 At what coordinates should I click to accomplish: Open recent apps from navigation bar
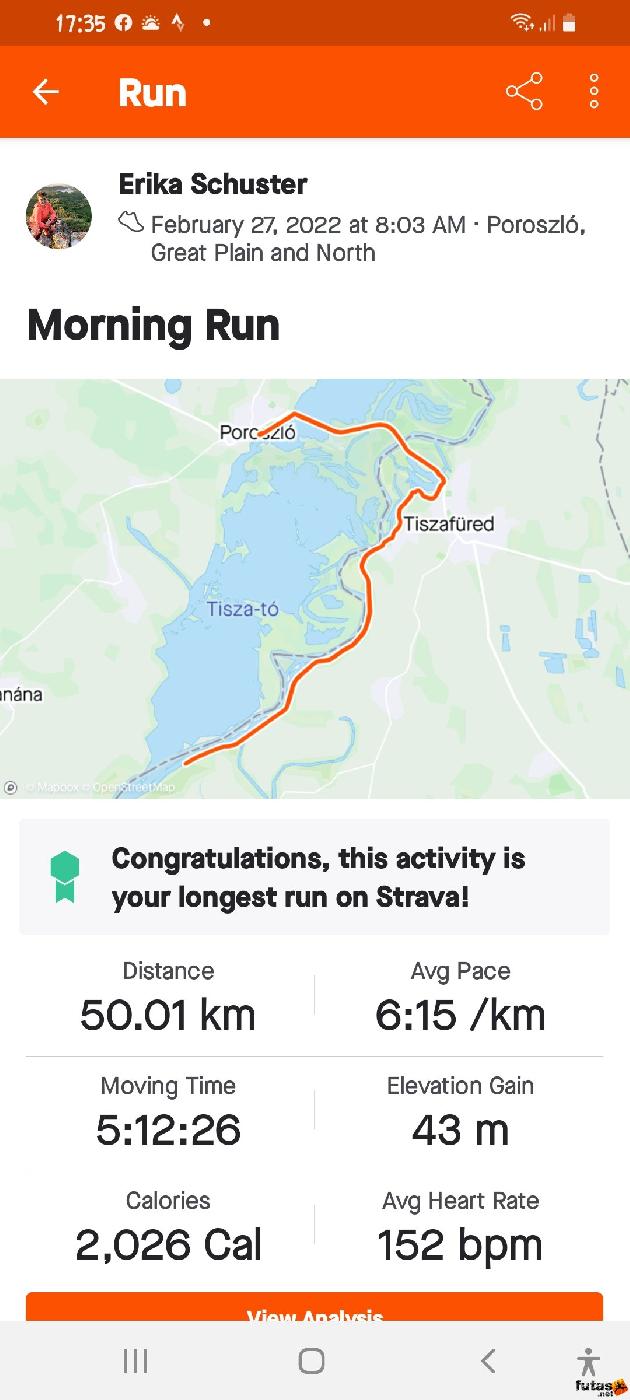[x=135, y=1360]
